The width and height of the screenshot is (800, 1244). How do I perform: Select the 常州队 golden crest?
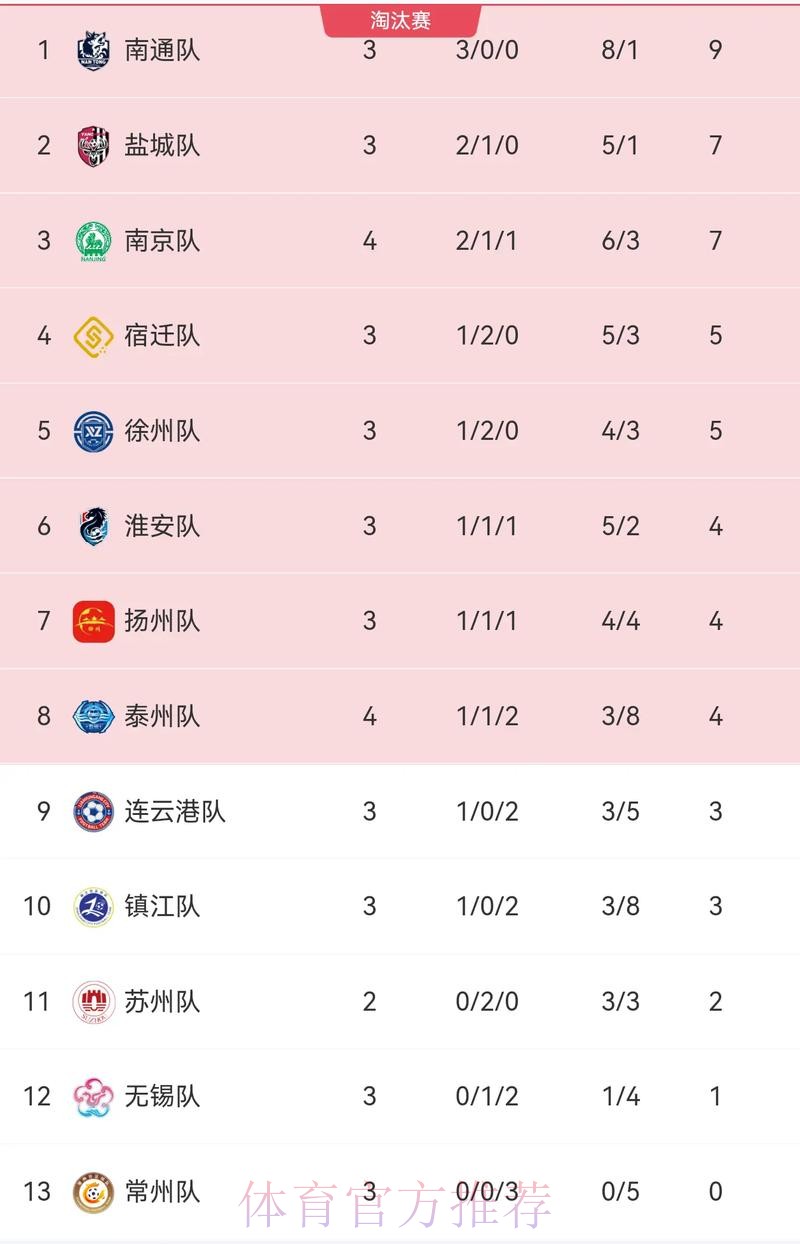click(95, 1191)
